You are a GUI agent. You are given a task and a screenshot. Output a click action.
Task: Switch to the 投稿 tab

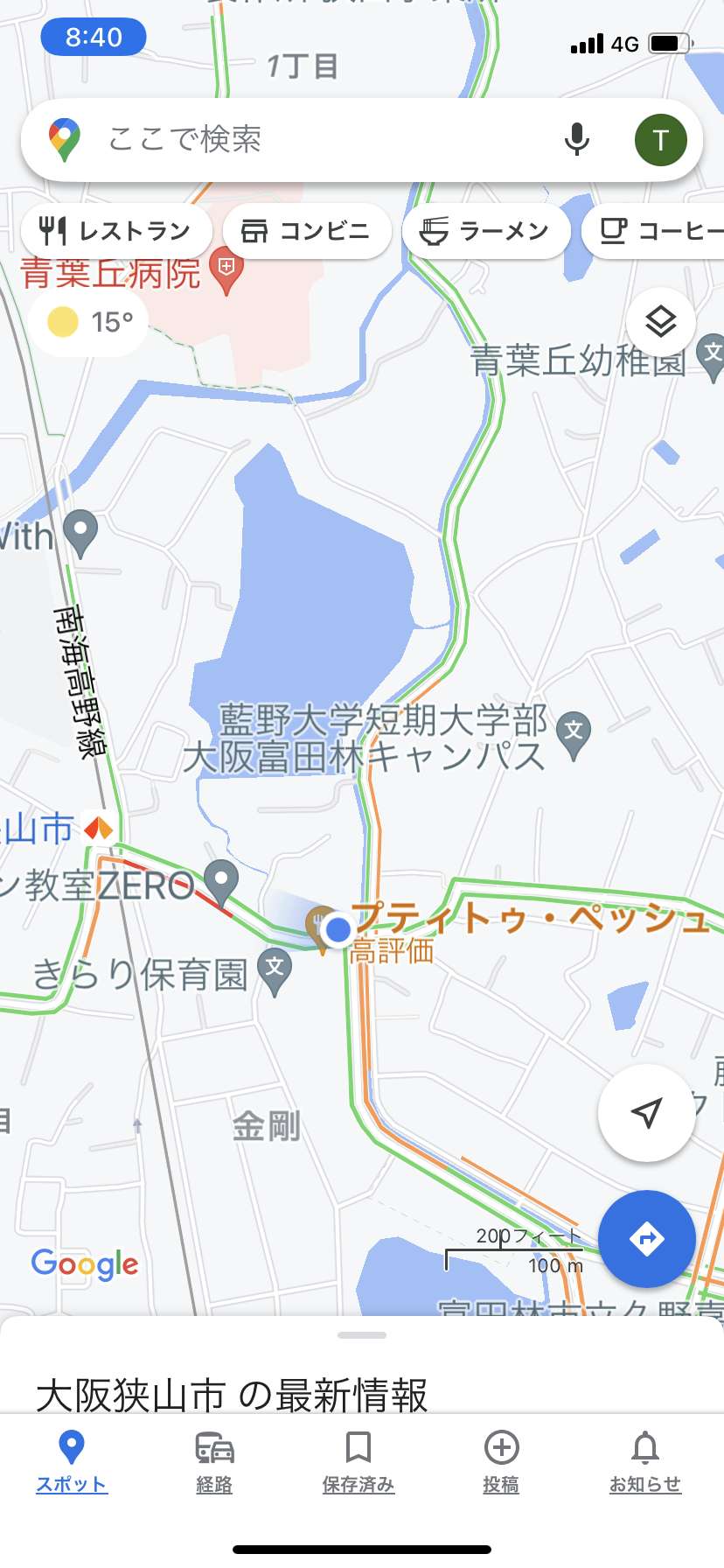coord(502,1461)
